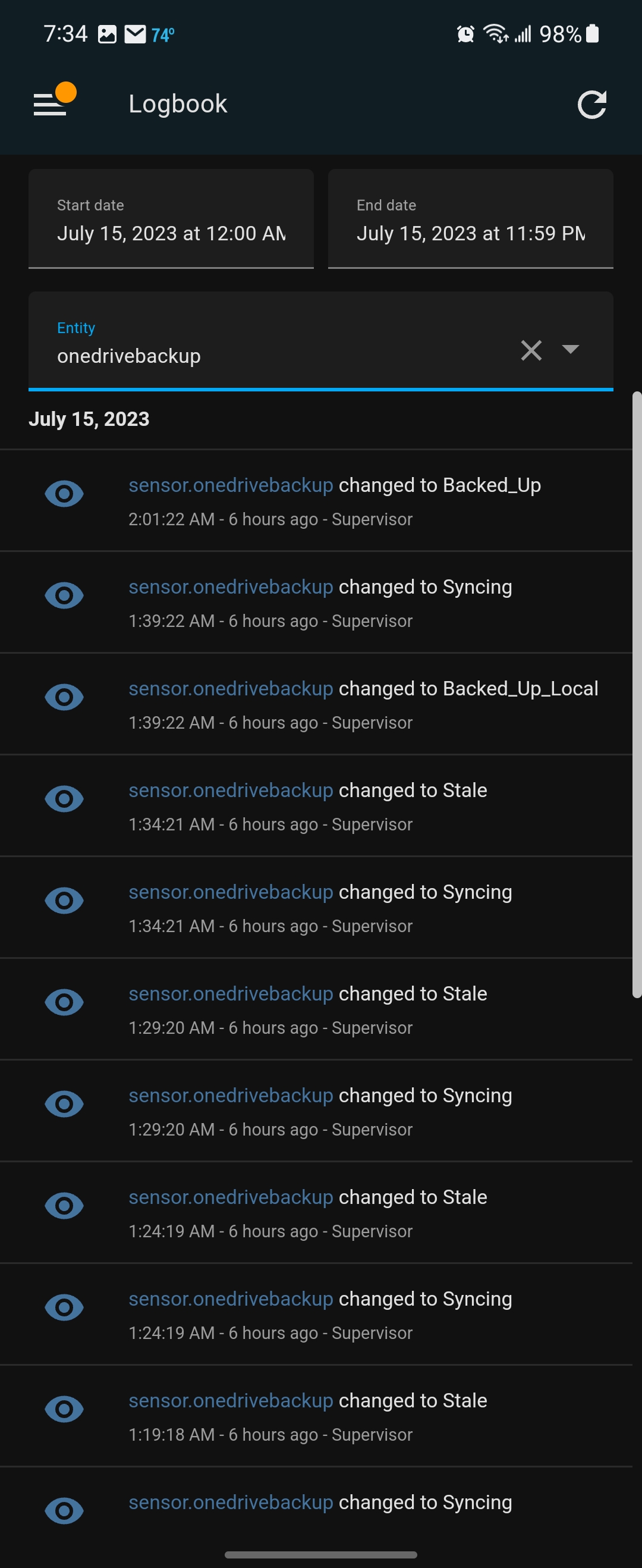Click the eye icon beside the 1:29:20 Stale entry
This screenshot has height=1568, width=642.
(64, 1002)
